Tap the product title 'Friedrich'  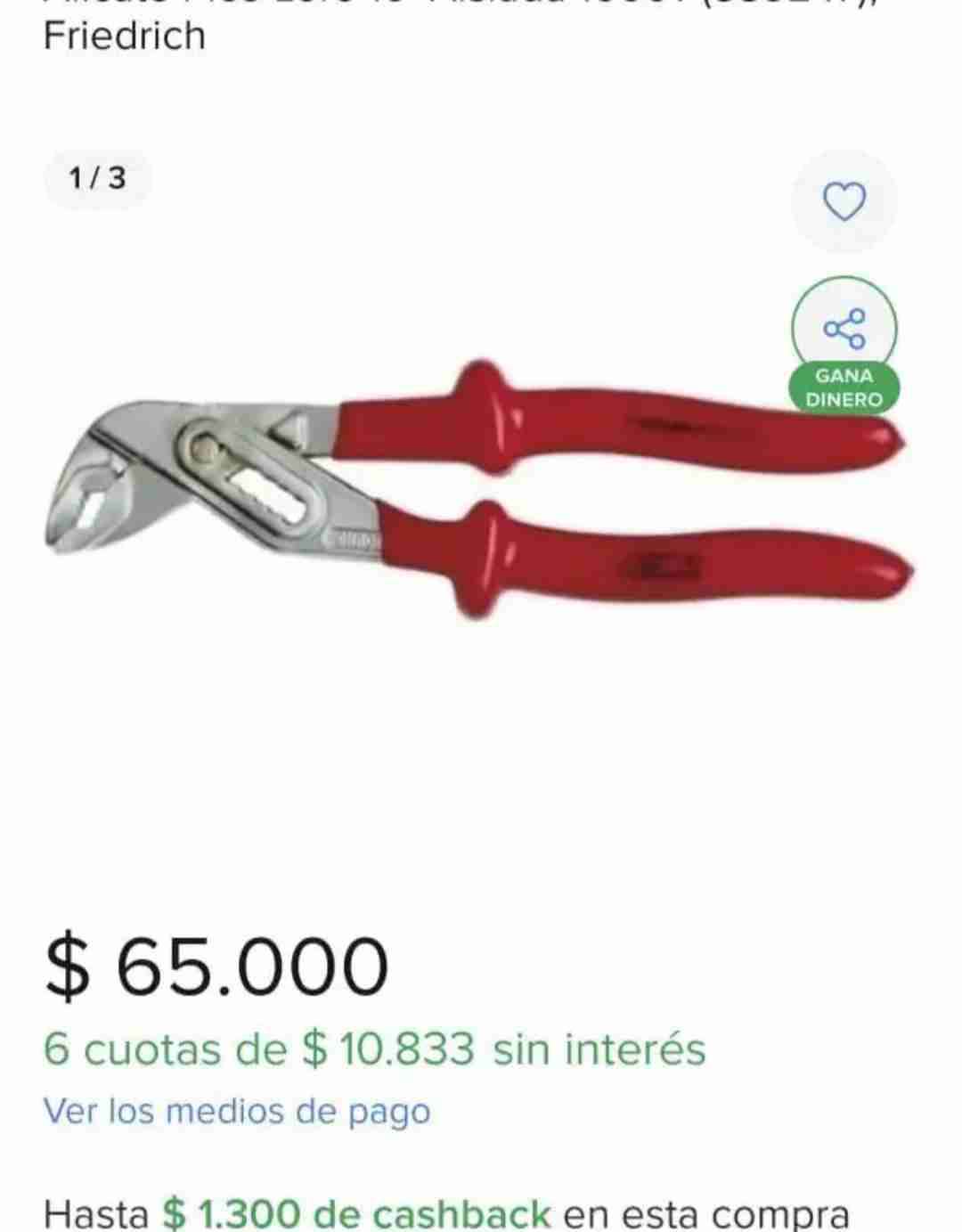pyautogui.click(x=122, y=37)
